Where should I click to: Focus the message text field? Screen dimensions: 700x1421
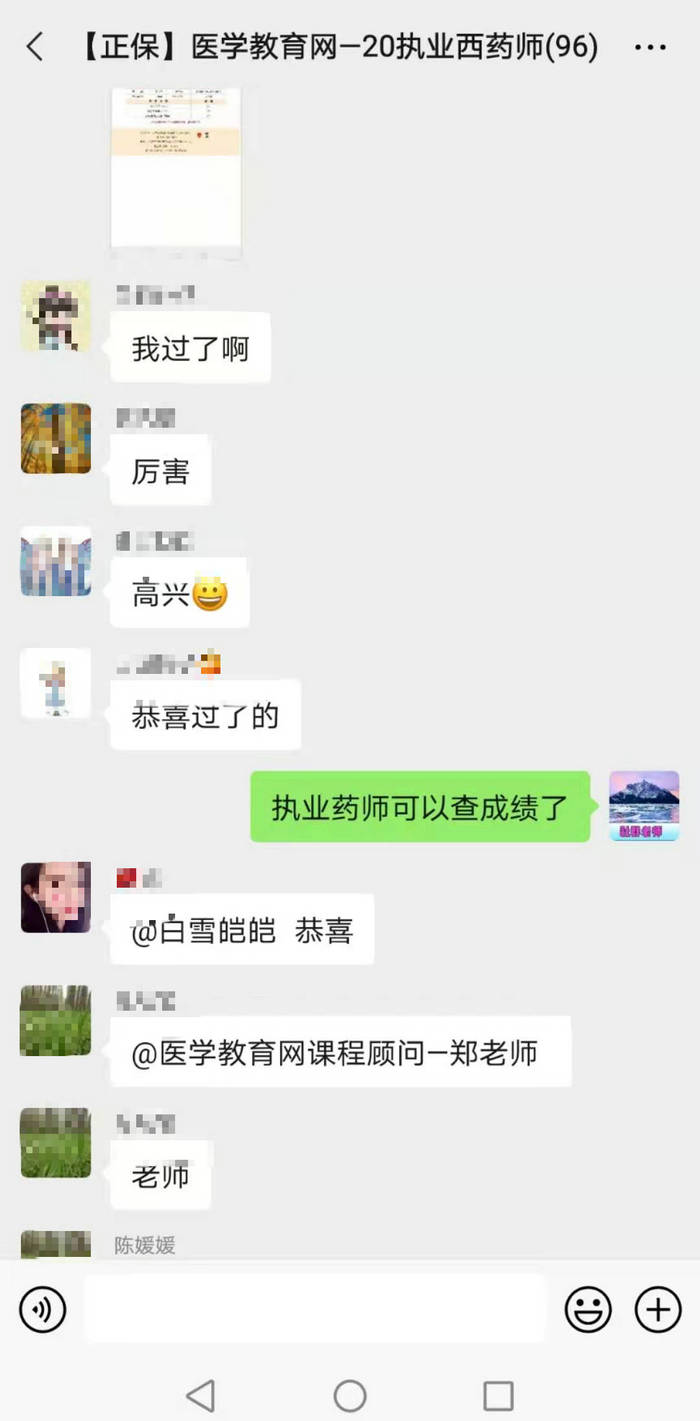coord(315,1309)
